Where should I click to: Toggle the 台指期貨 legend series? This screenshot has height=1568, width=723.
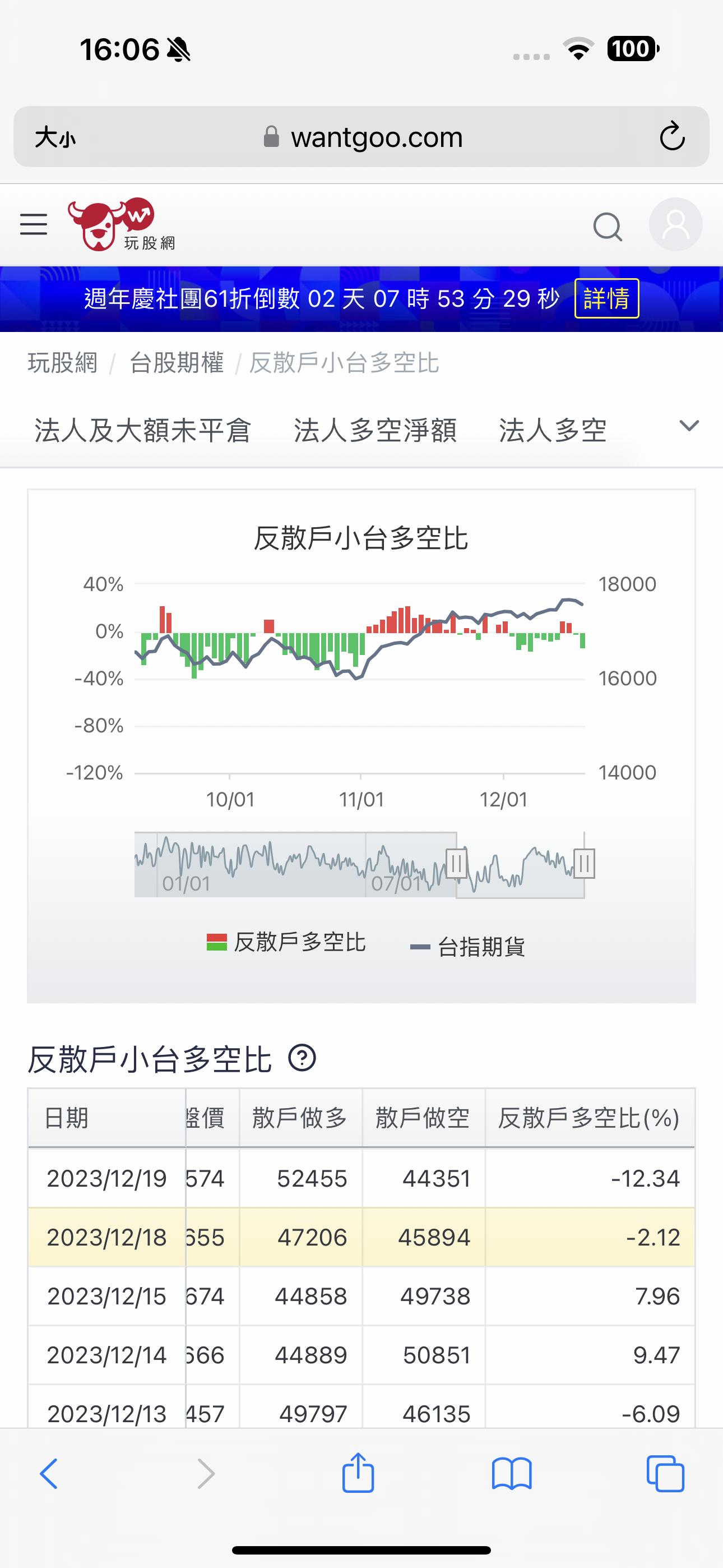468,947
